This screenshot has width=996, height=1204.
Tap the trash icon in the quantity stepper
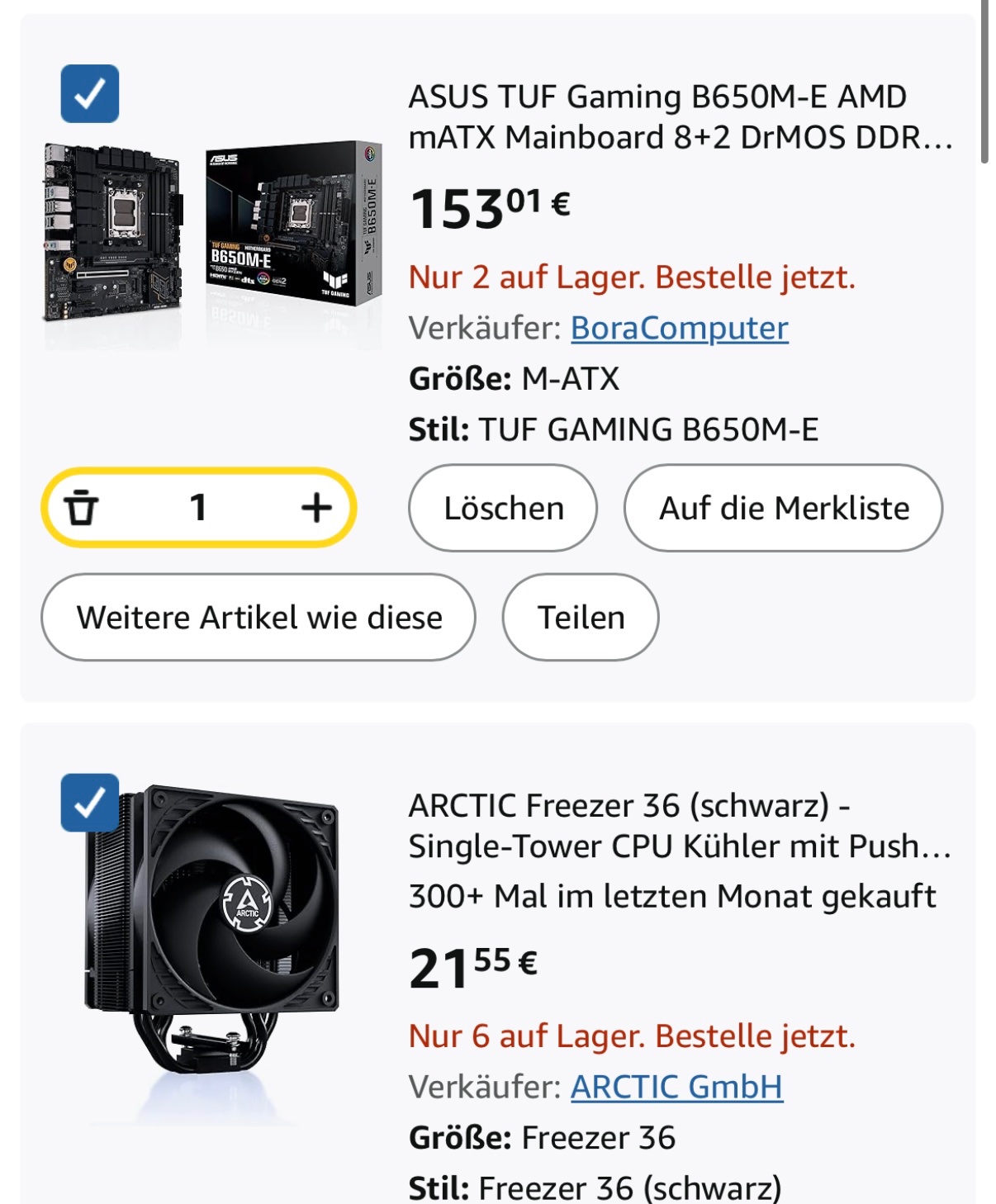click(x=82, y=507)
